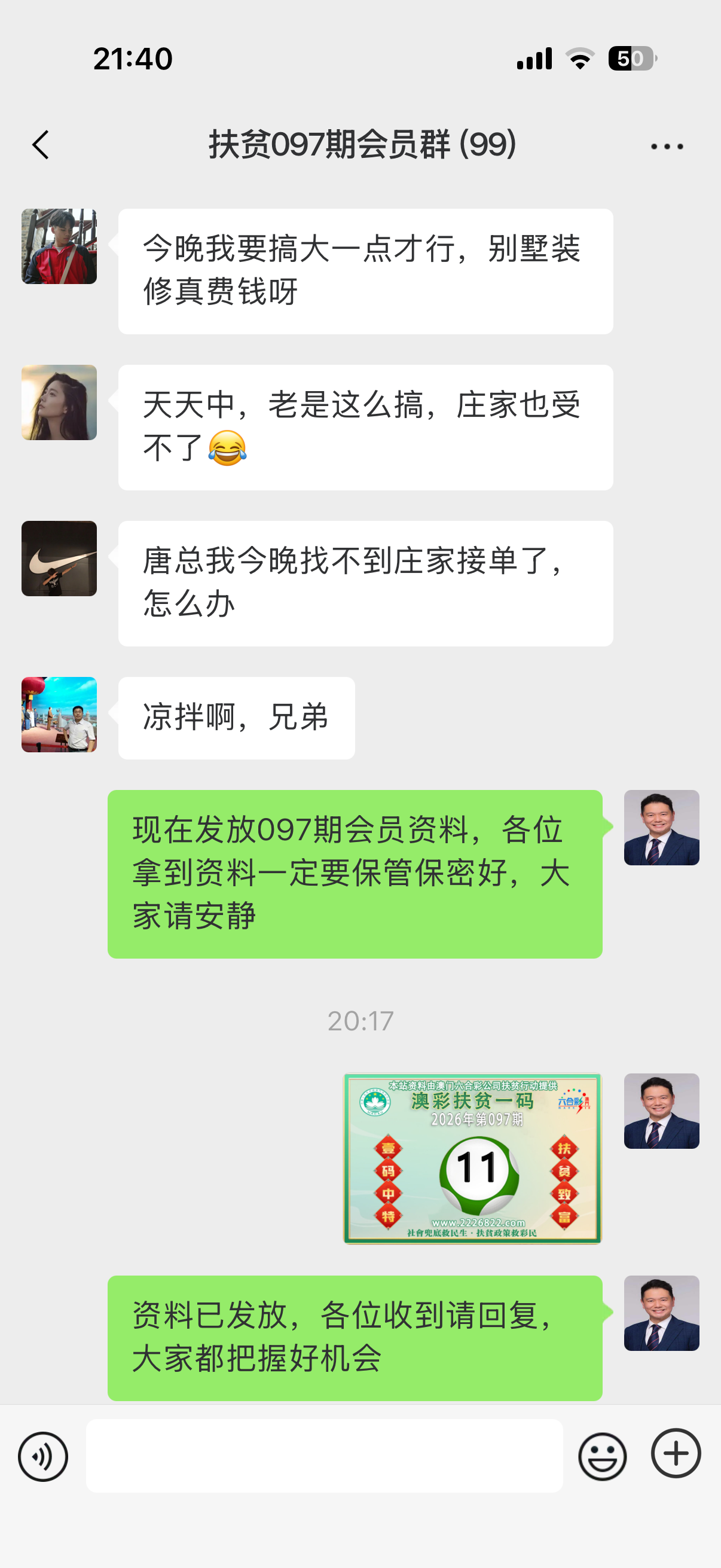Tap the back chevron to leave the chat
Viewport: 721px width, 1568px height.
40,145
